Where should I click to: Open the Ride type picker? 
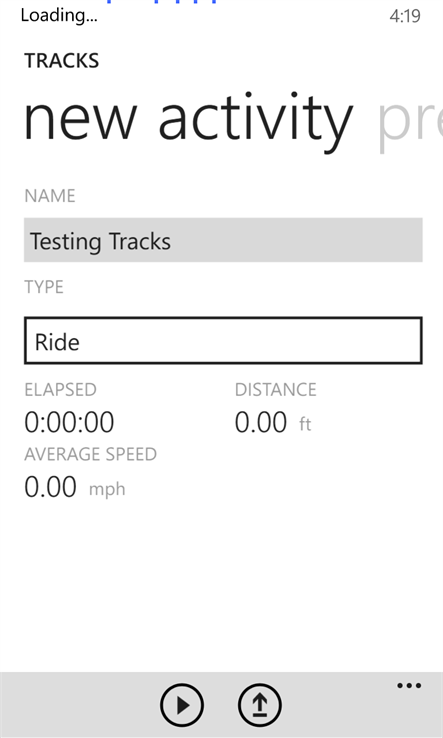pyautogui.click(x=223, y=341)
